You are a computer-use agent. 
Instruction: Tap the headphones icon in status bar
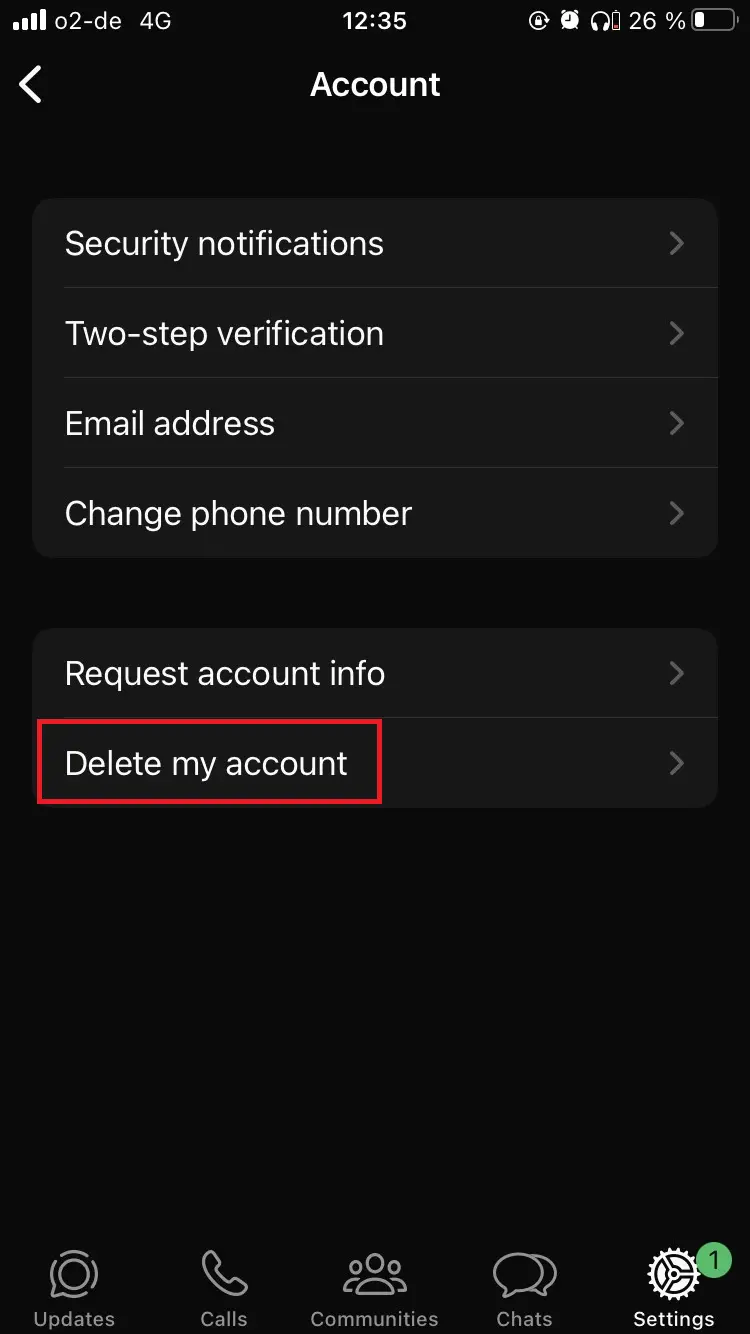[601, 20]
